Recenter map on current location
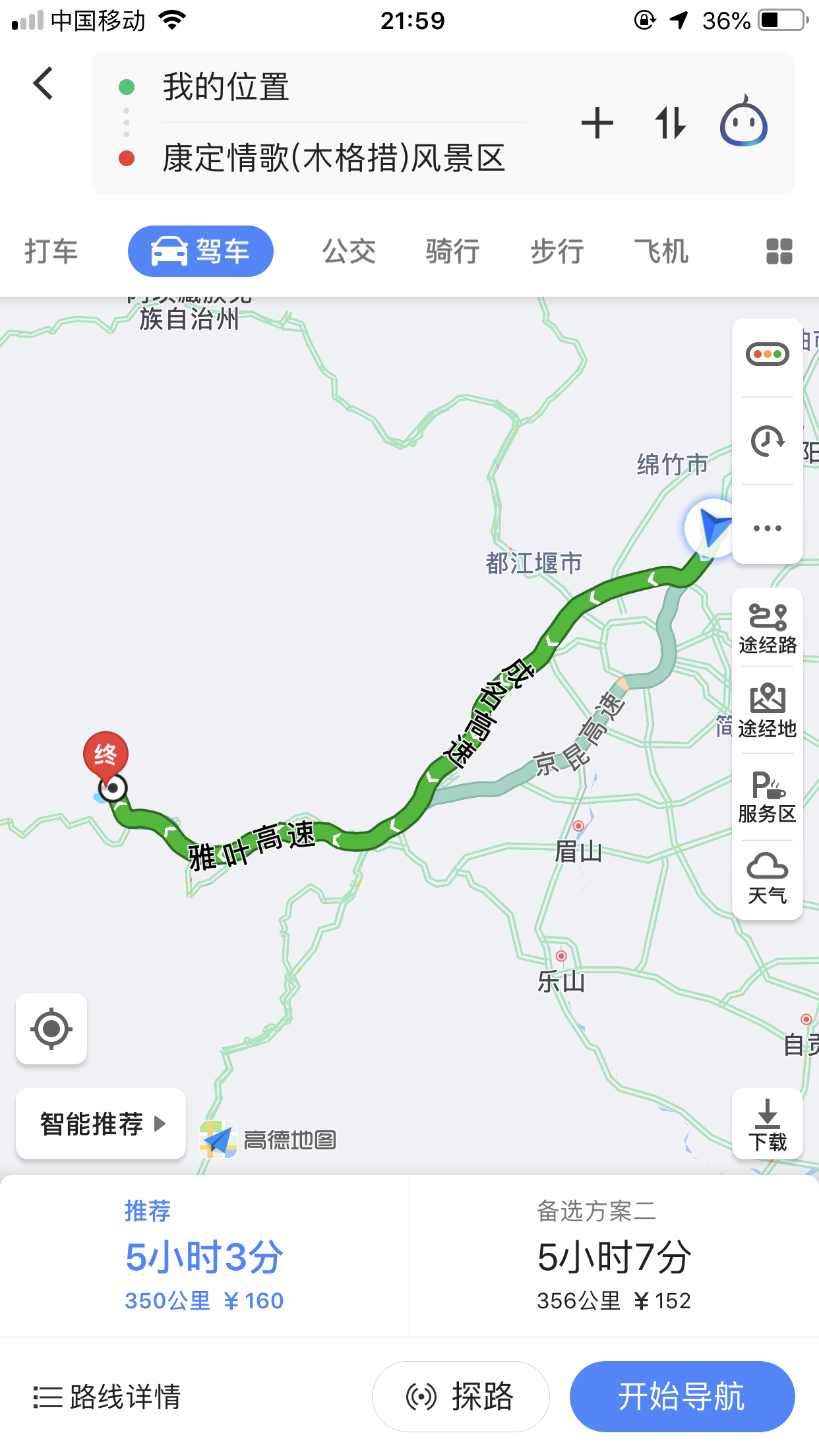Image resolution: width=819 pixels, height=1456 pixels. (51, 1029)
